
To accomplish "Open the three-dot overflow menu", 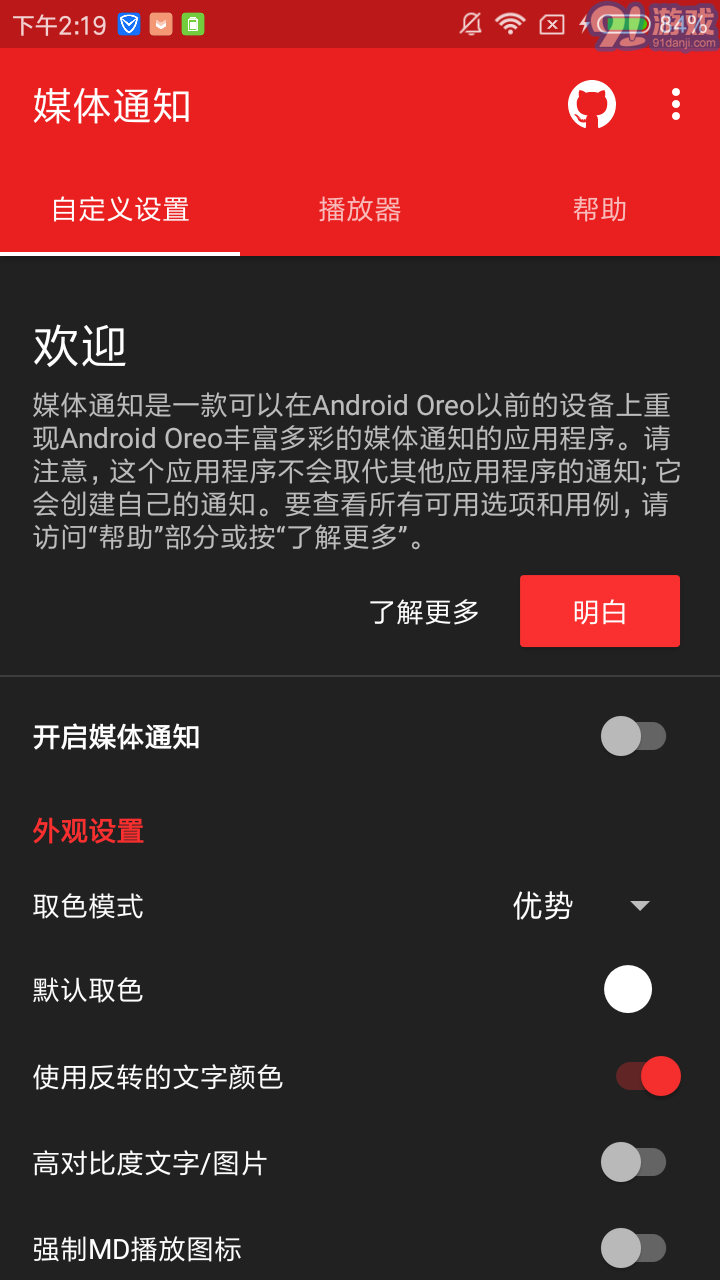I will (676, 105).
